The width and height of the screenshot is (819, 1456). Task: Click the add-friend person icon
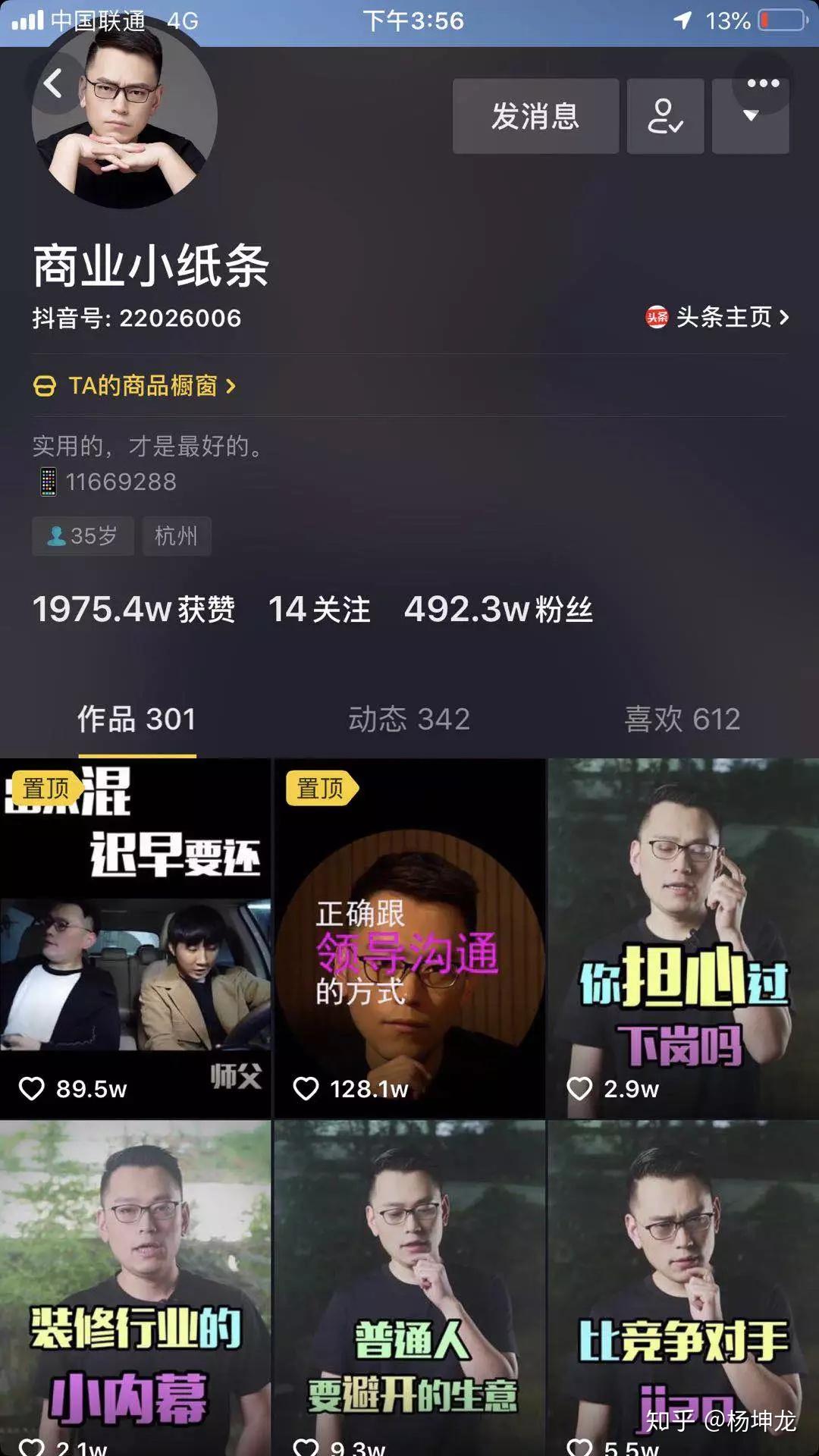tap(665, 118)
